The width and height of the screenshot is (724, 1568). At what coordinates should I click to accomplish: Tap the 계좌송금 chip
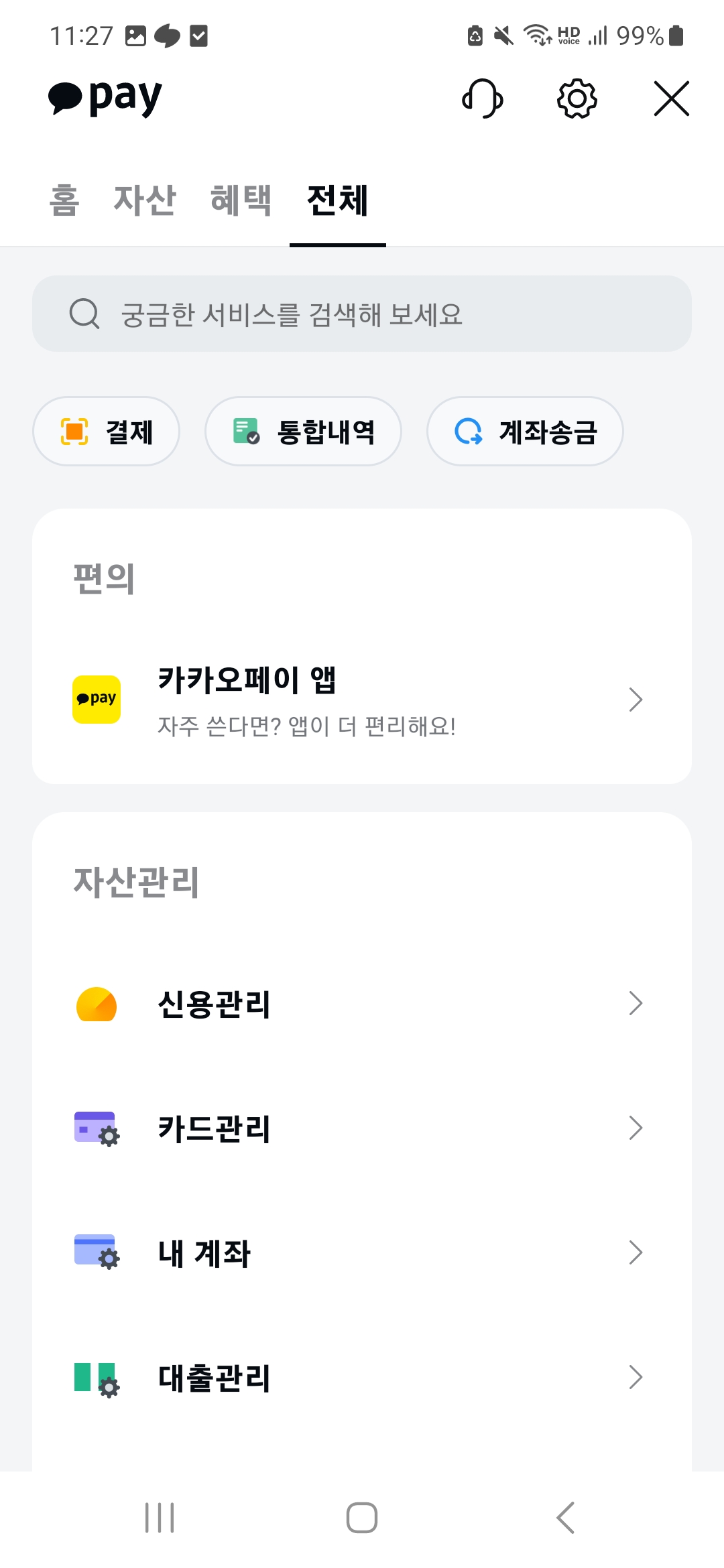point(525,432)
